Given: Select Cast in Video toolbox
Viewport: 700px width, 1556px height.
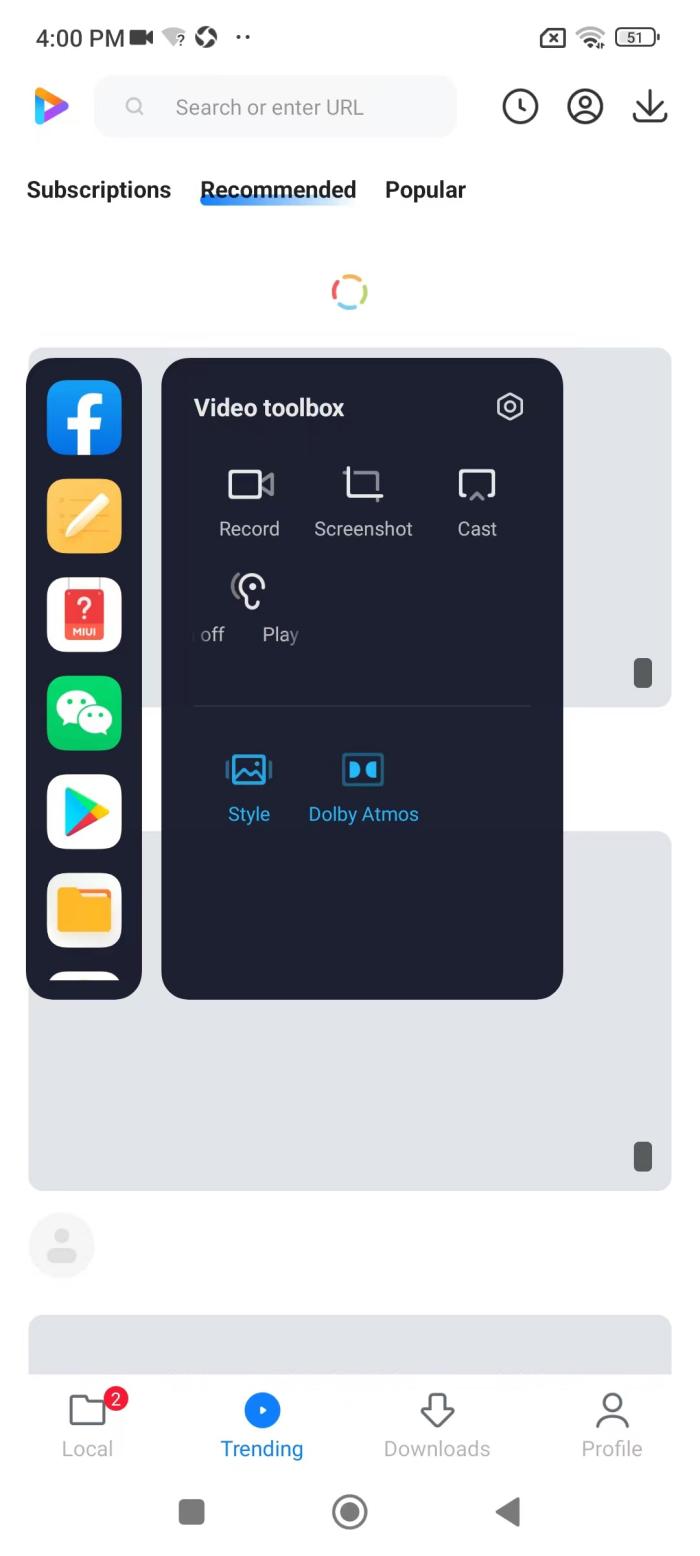Looking at the screenshot, I should pos(477,502).
